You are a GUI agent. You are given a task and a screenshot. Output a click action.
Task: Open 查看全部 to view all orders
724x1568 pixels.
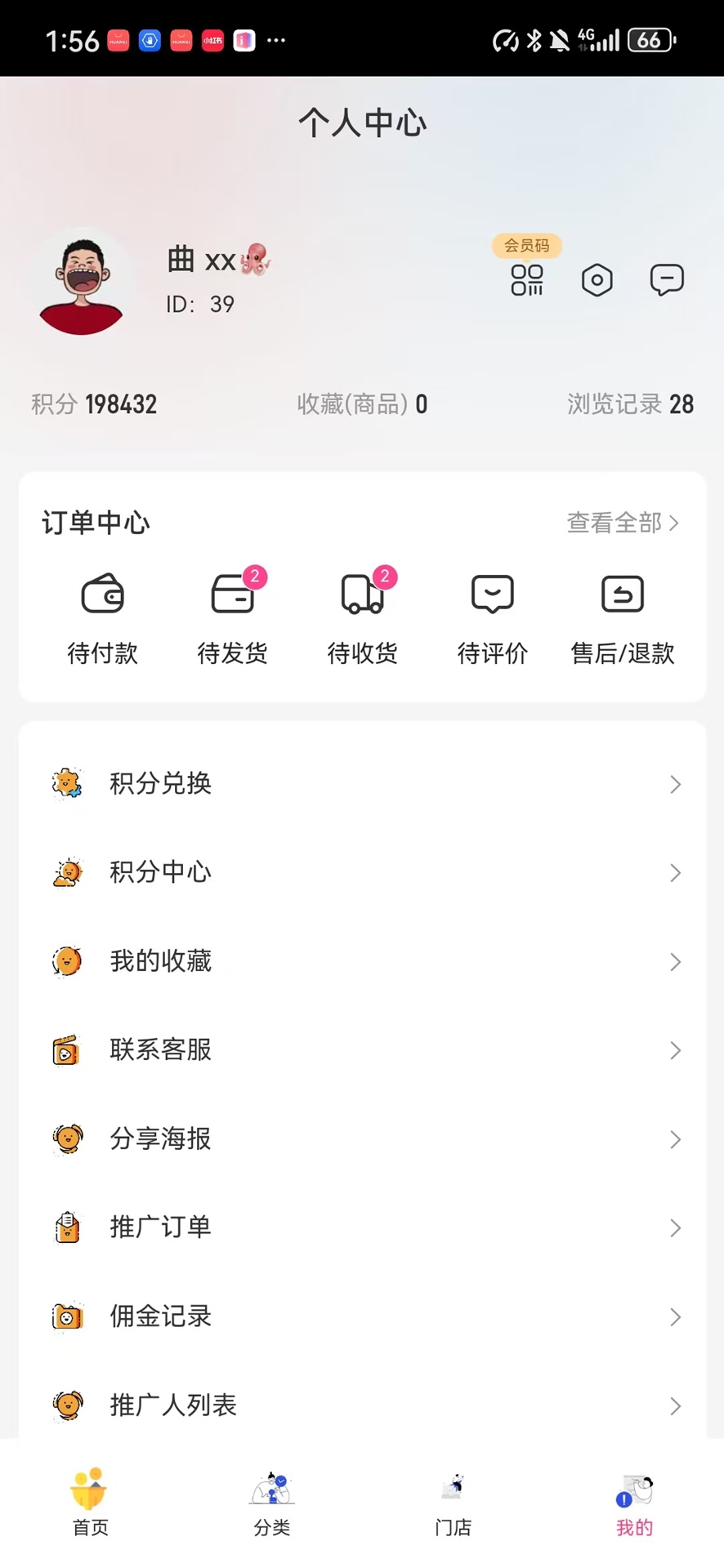pyautogui.click(x=623, y=523)
